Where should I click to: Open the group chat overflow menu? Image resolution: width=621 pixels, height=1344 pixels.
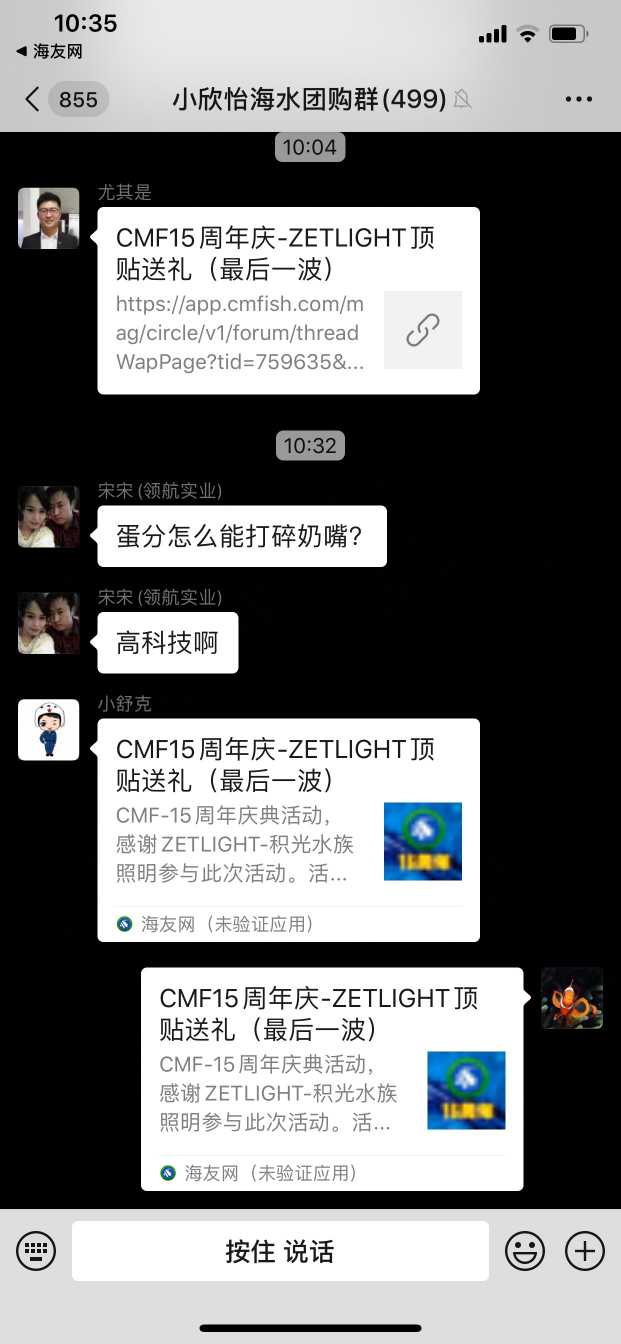(x=579, y=99)
